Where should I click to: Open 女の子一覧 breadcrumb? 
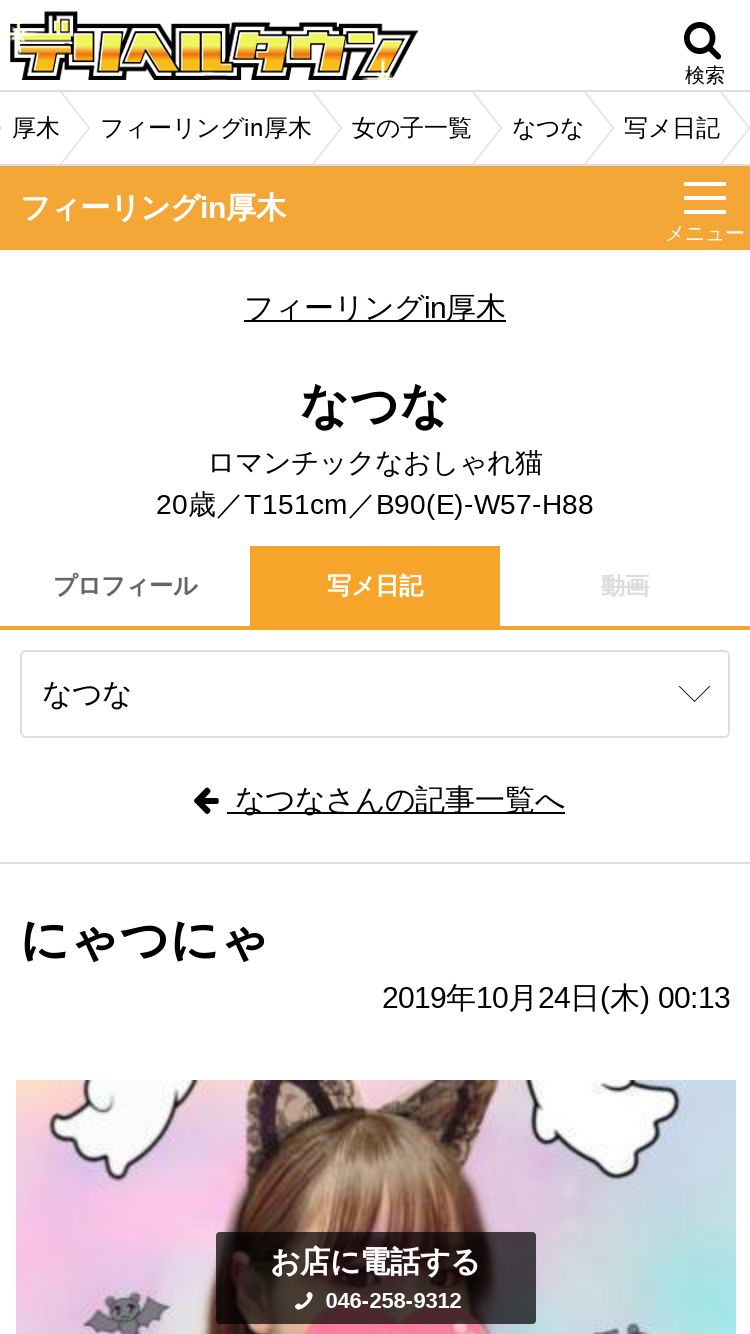pos(411,128)
